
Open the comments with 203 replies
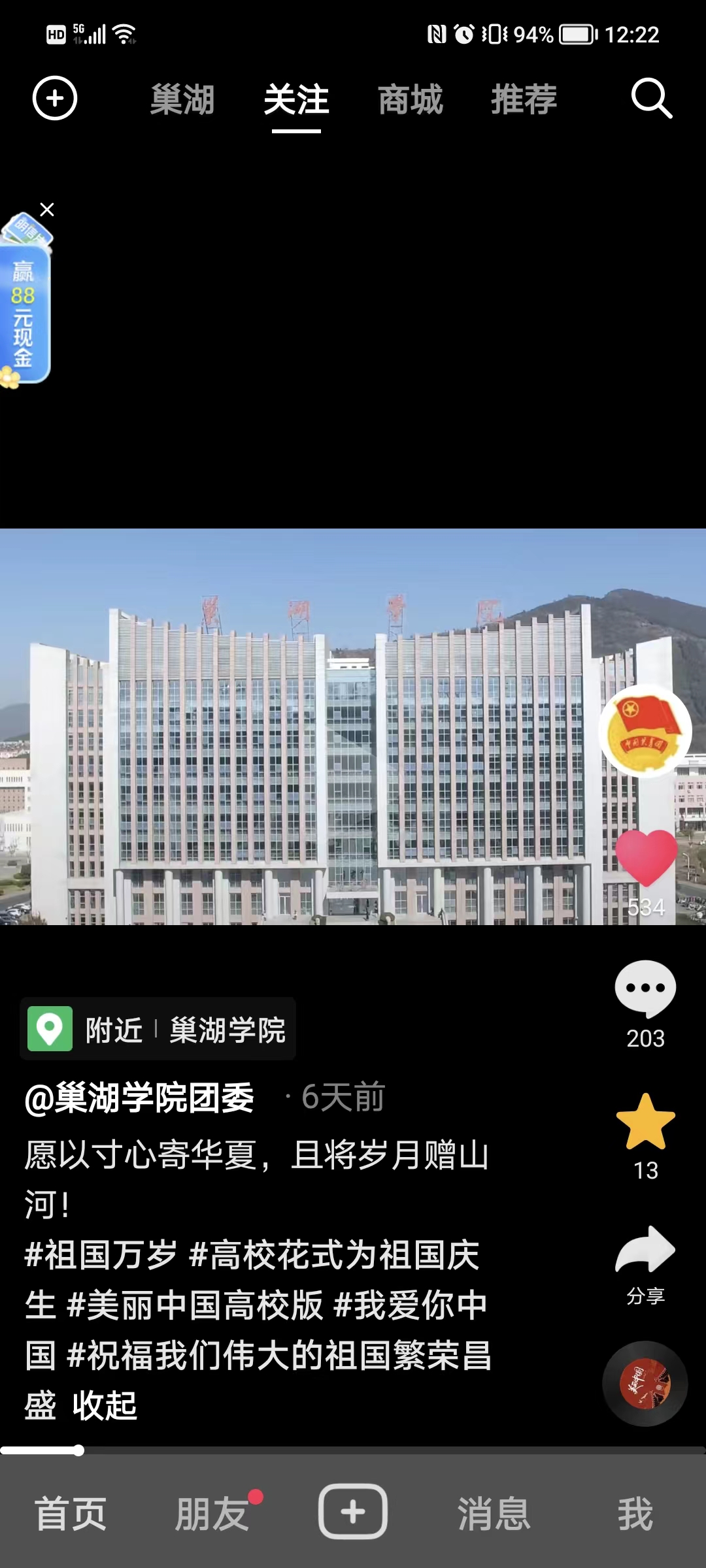click(645, 988)
